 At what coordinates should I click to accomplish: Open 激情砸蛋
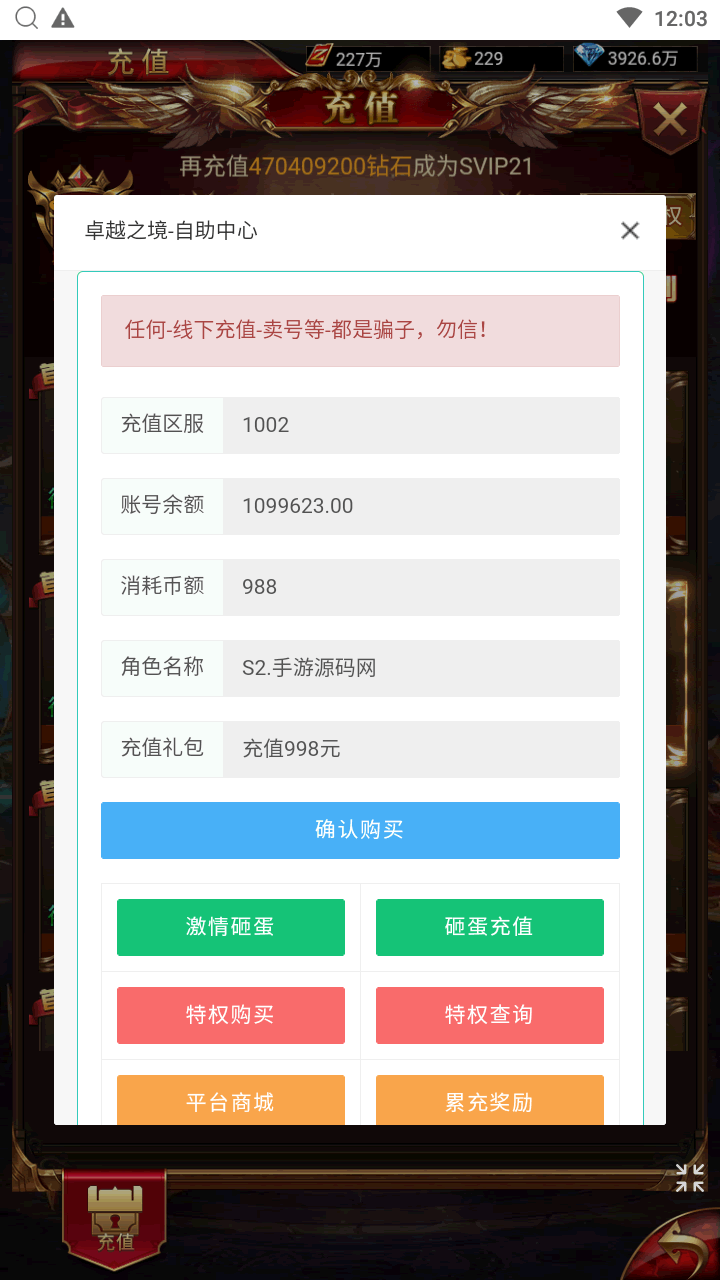click(x=231, y=927)
